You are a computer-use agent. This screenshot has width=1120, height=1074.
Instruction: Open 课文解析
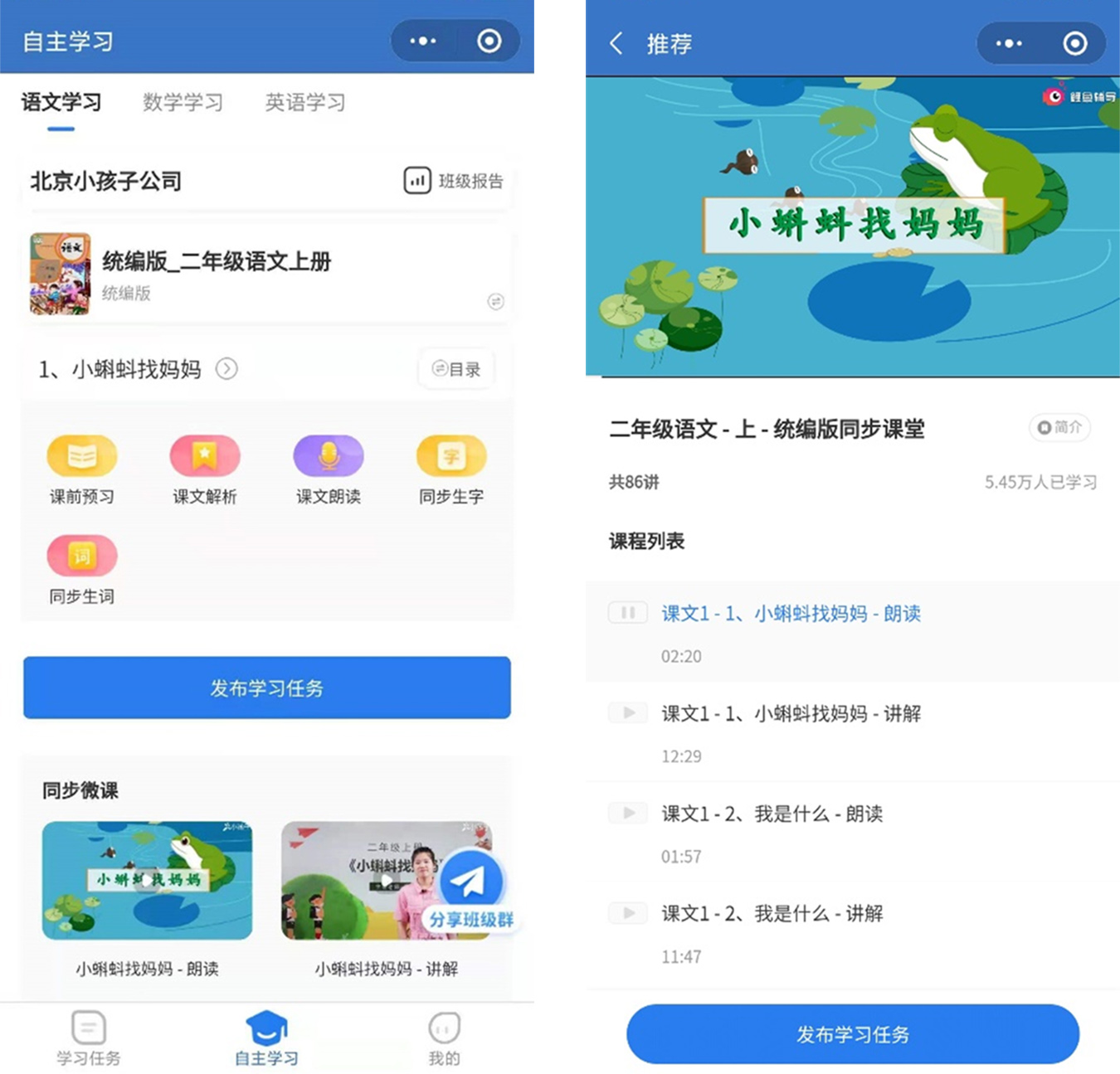204,469
